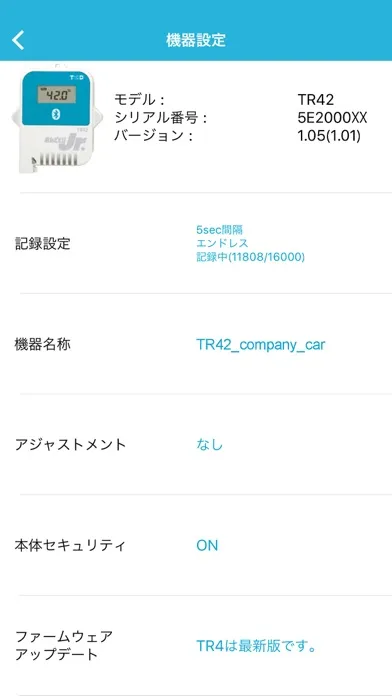Open the ファームウェアアップデート firmware update row
This screenshot has width=392, height=696.
pyautogui.click(x=196, y=645)
